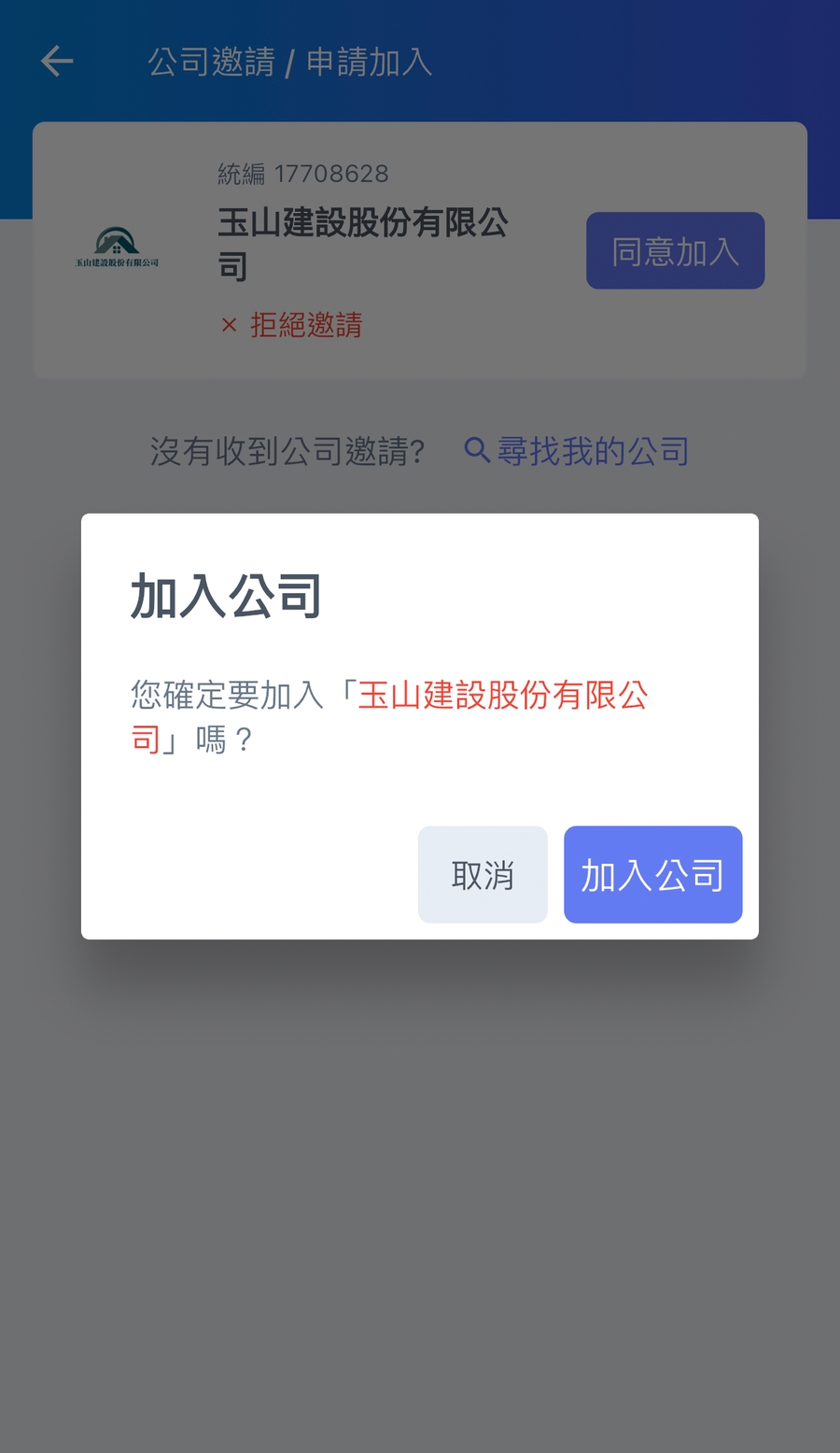
Task: Reject the invitation via 拒絕邀請
Action: [x=292, y=325]
